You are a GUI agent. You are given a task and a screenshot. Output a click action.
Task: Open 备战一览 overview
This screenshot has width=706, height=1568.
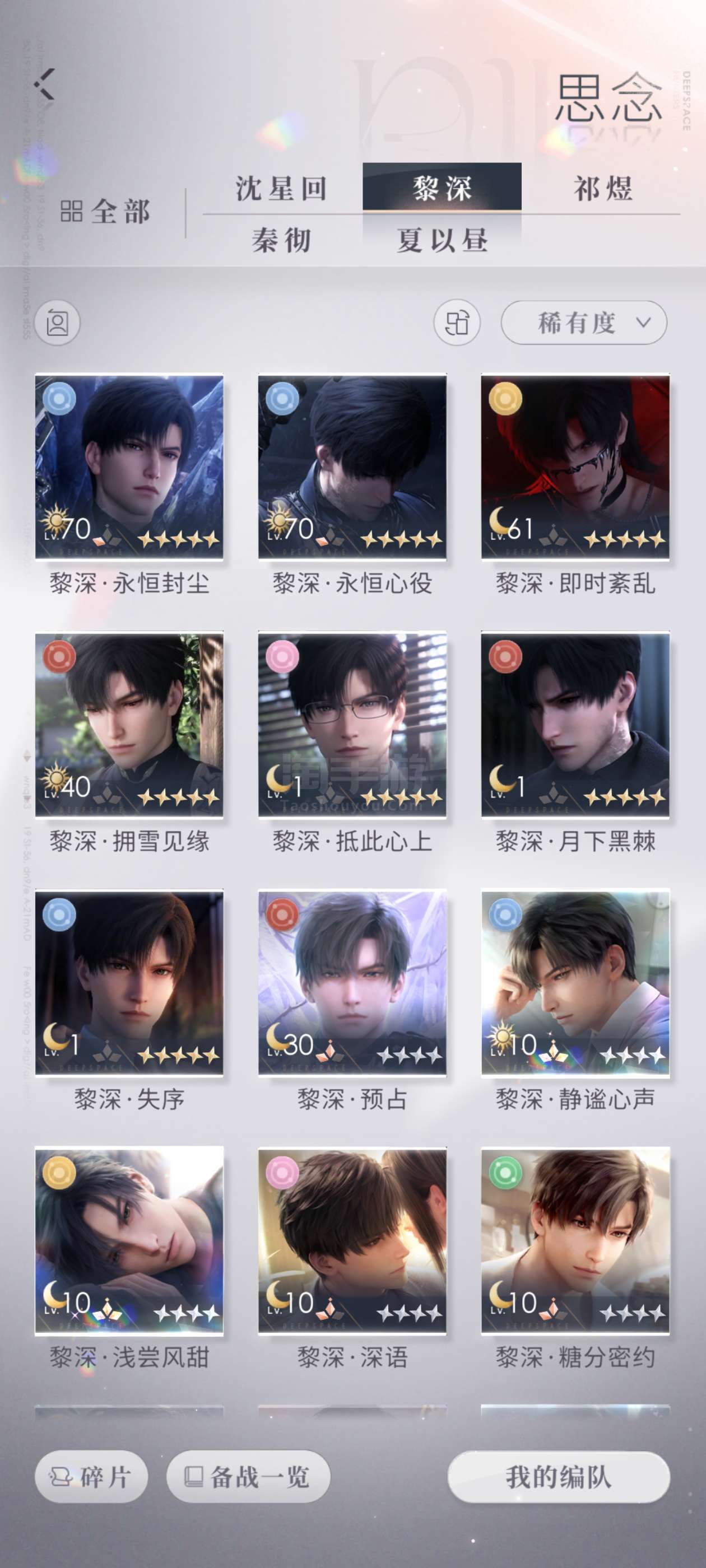248,1477
